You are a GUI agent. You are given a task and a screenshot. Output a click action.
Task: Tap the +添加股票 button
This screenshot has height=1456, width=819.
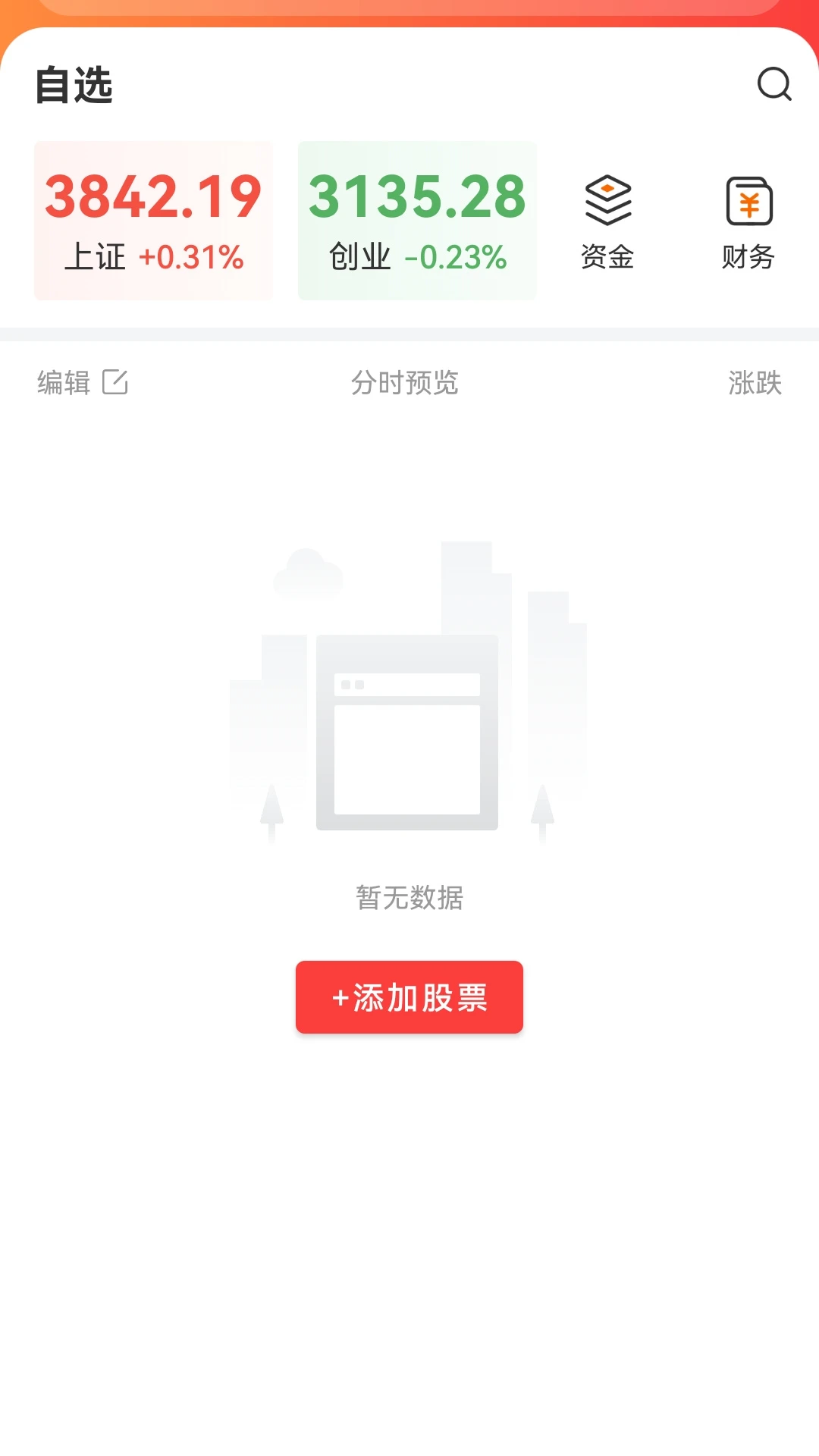point(409,997)
